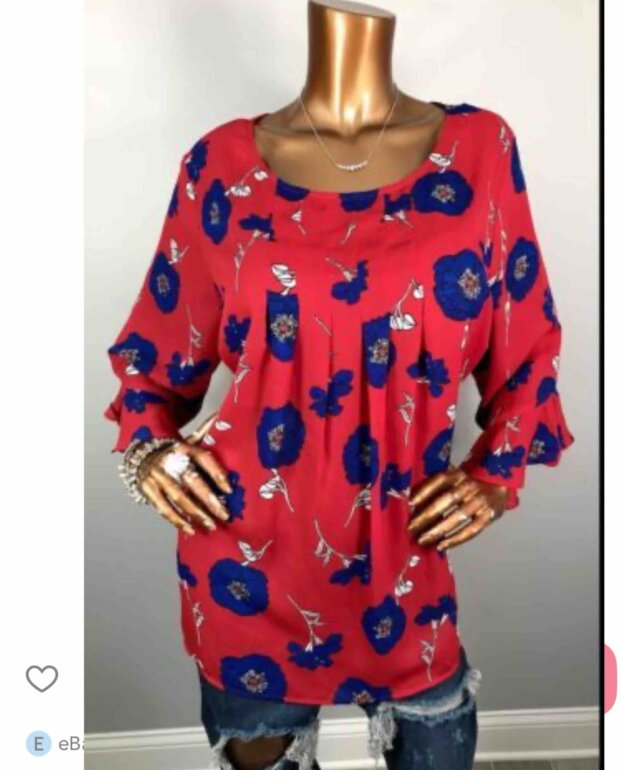Tap the heart icon to save item

(42, 678)
